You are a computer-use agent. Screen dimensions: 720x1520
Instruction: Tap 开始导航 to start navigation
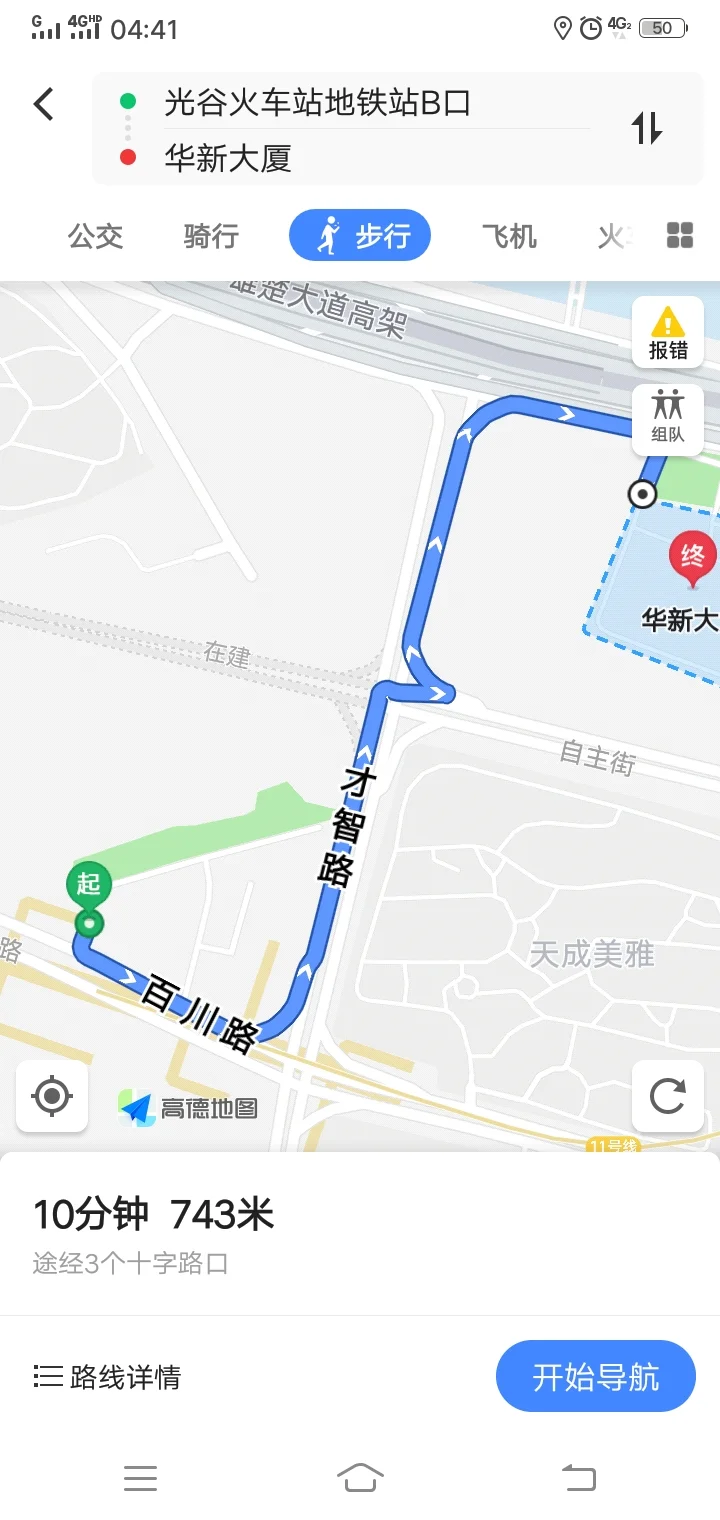click(595, 1376)
